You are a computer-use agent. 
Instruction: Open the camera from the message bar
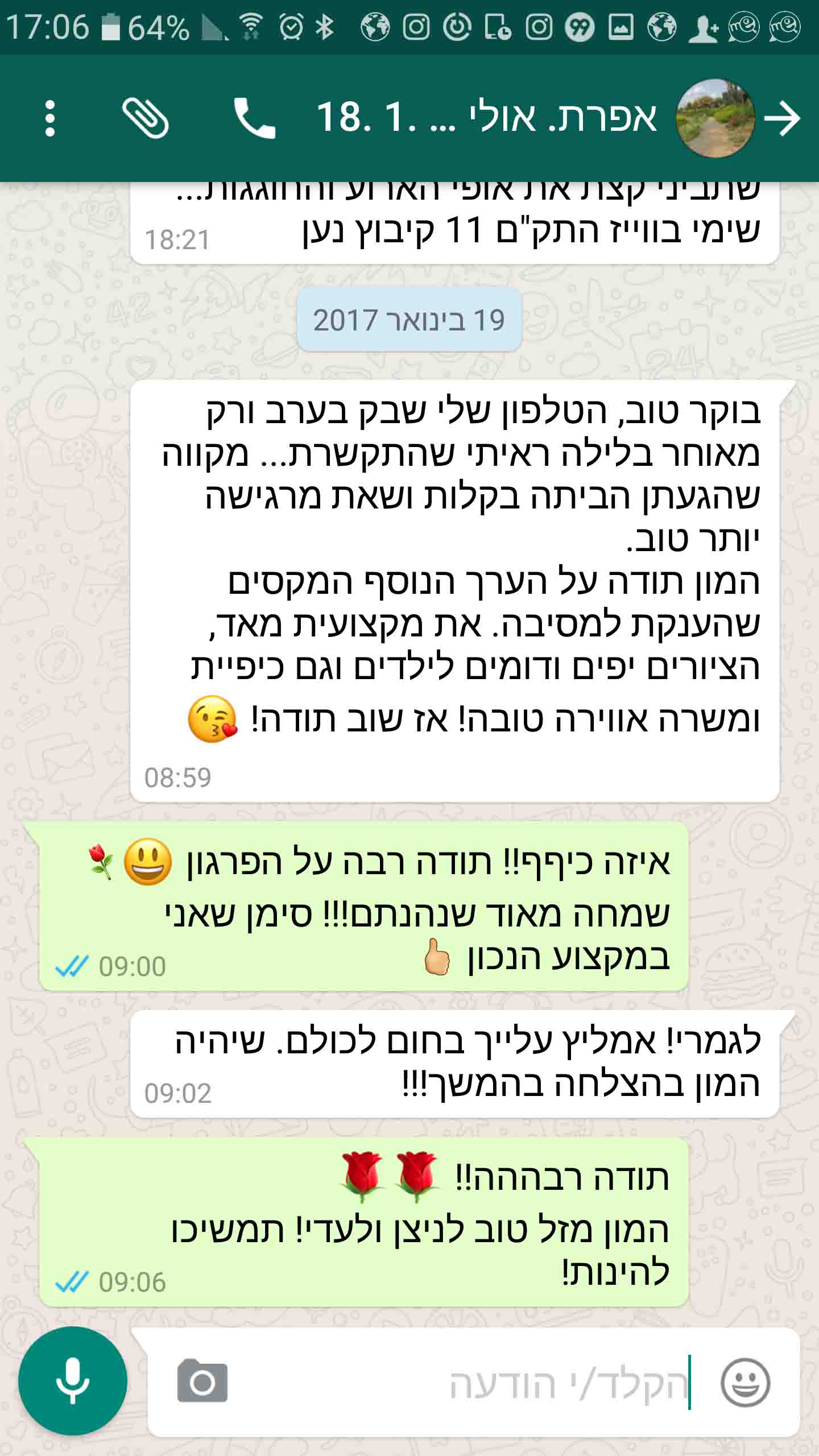202,1381
